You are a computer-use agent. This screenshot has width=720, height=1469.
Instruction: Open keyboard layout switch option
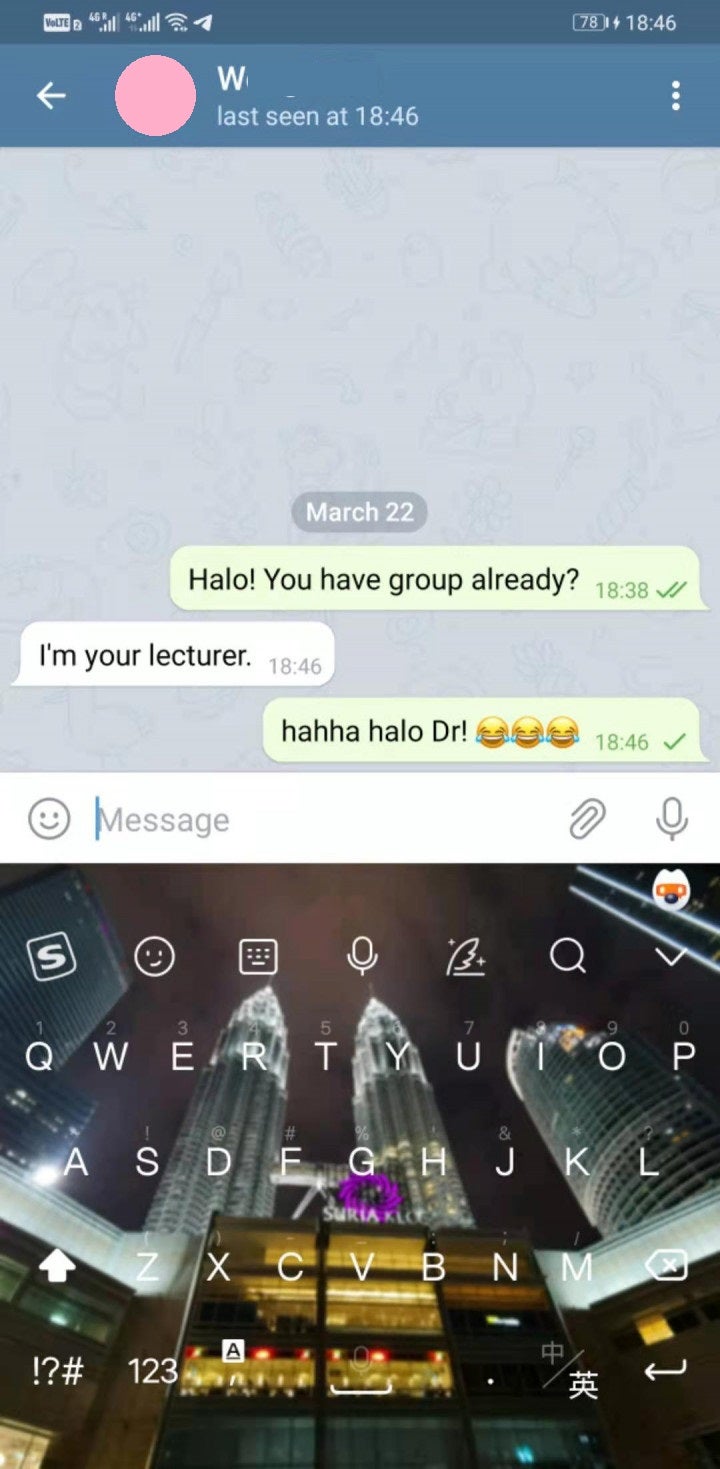click(258, 958)
